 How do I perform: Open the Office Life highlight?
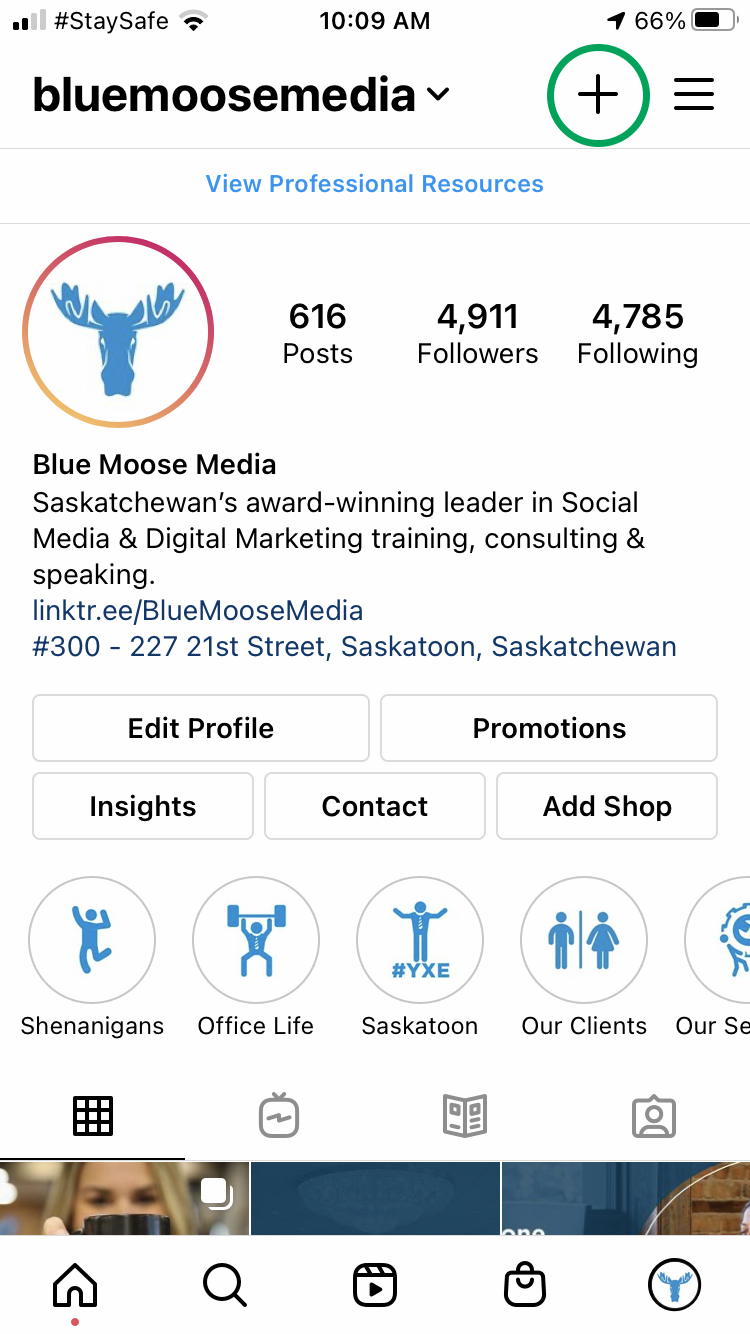pos(256,941)
